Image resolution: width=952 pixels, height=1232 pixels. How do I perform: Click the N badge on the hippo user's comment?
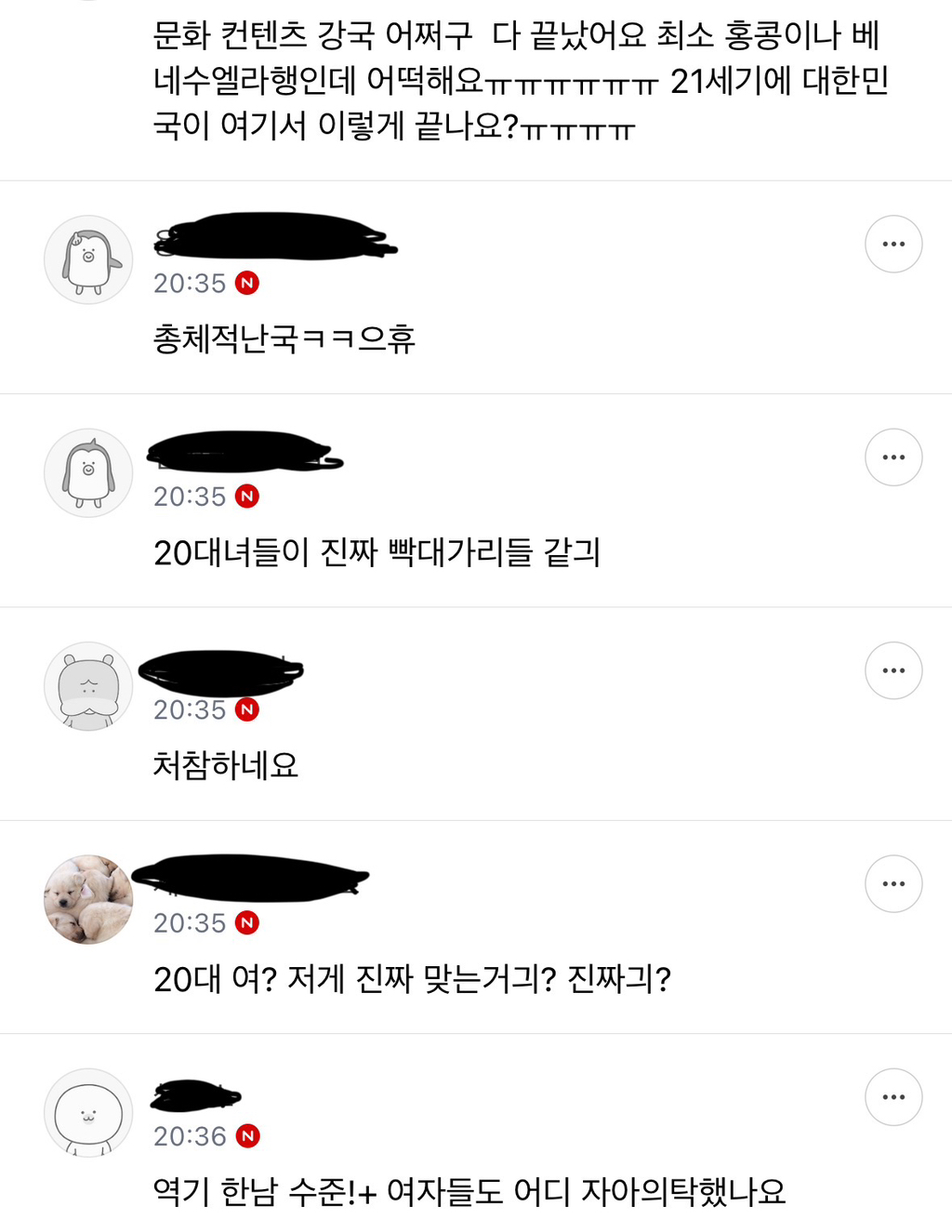tap(245, 710)
